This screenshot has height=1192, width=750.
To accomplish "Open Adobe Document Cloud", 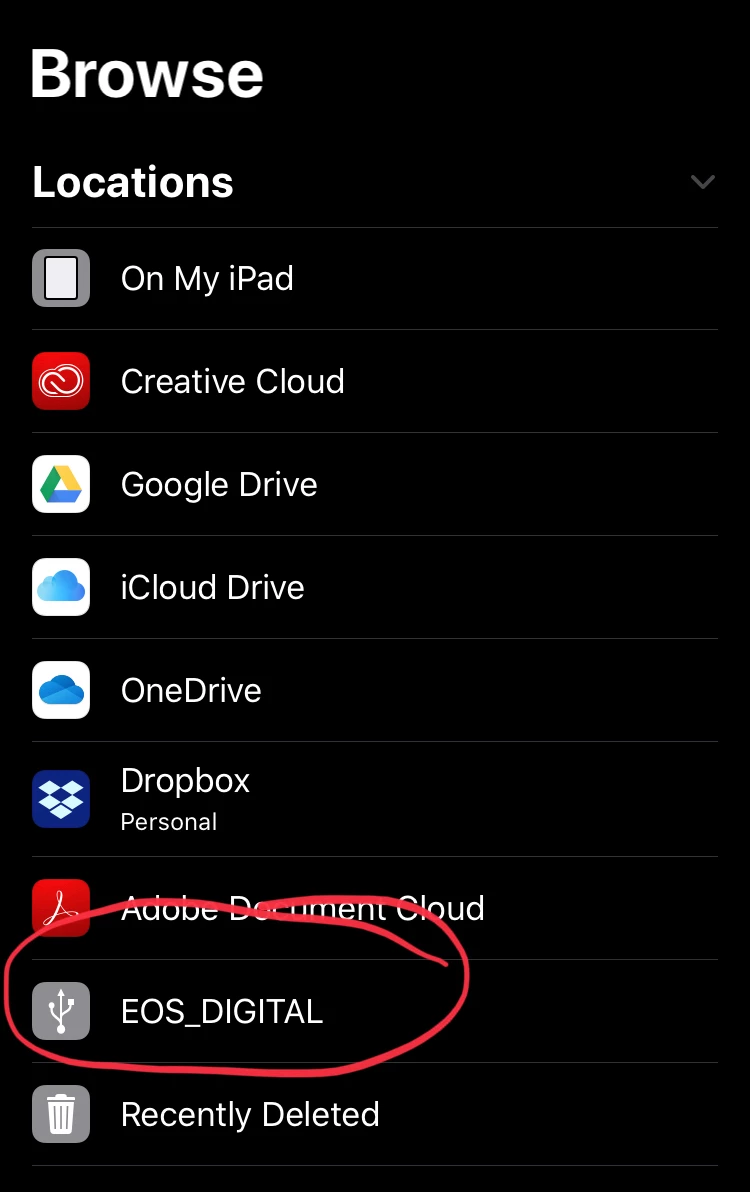I will coord(302,908).
